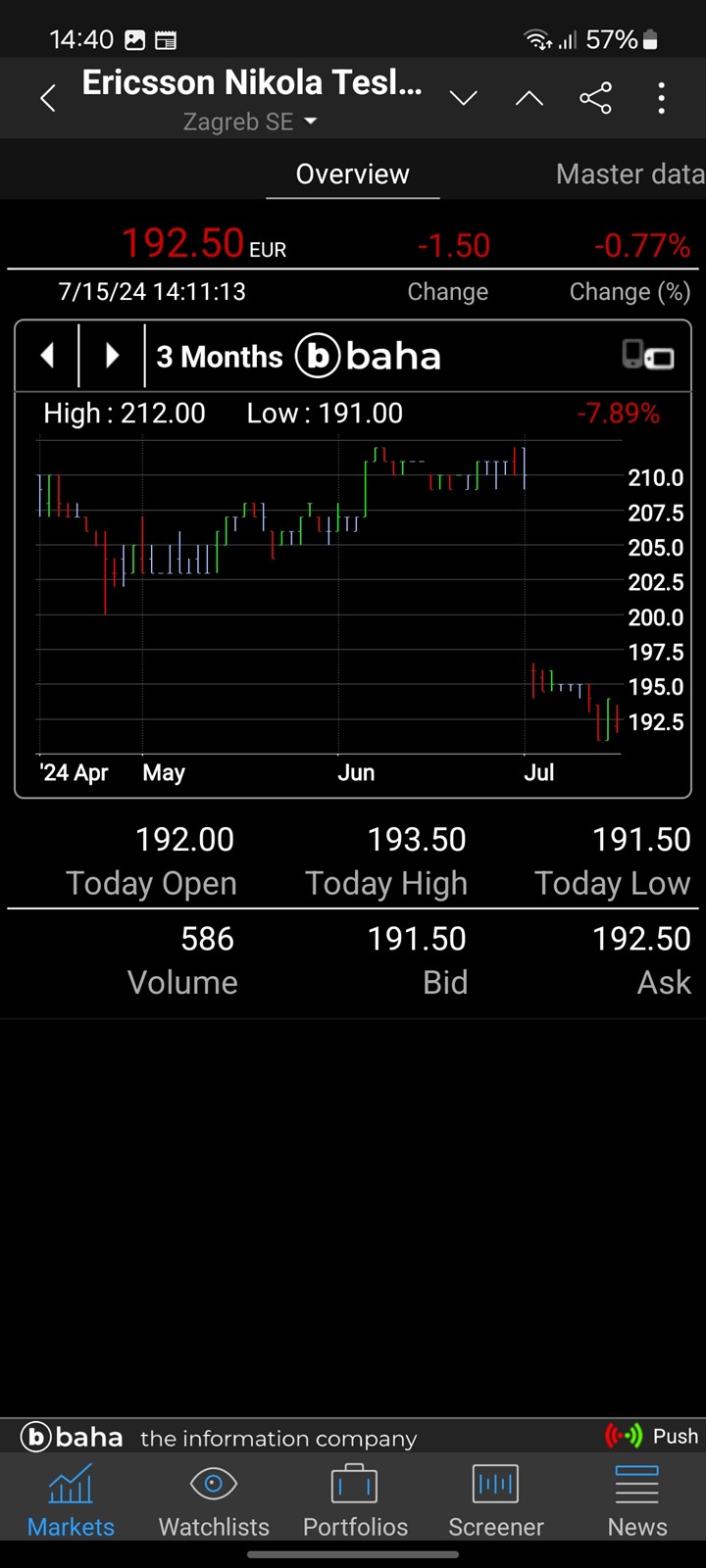Switch to the Master data tab

click(x=630, y=174)
